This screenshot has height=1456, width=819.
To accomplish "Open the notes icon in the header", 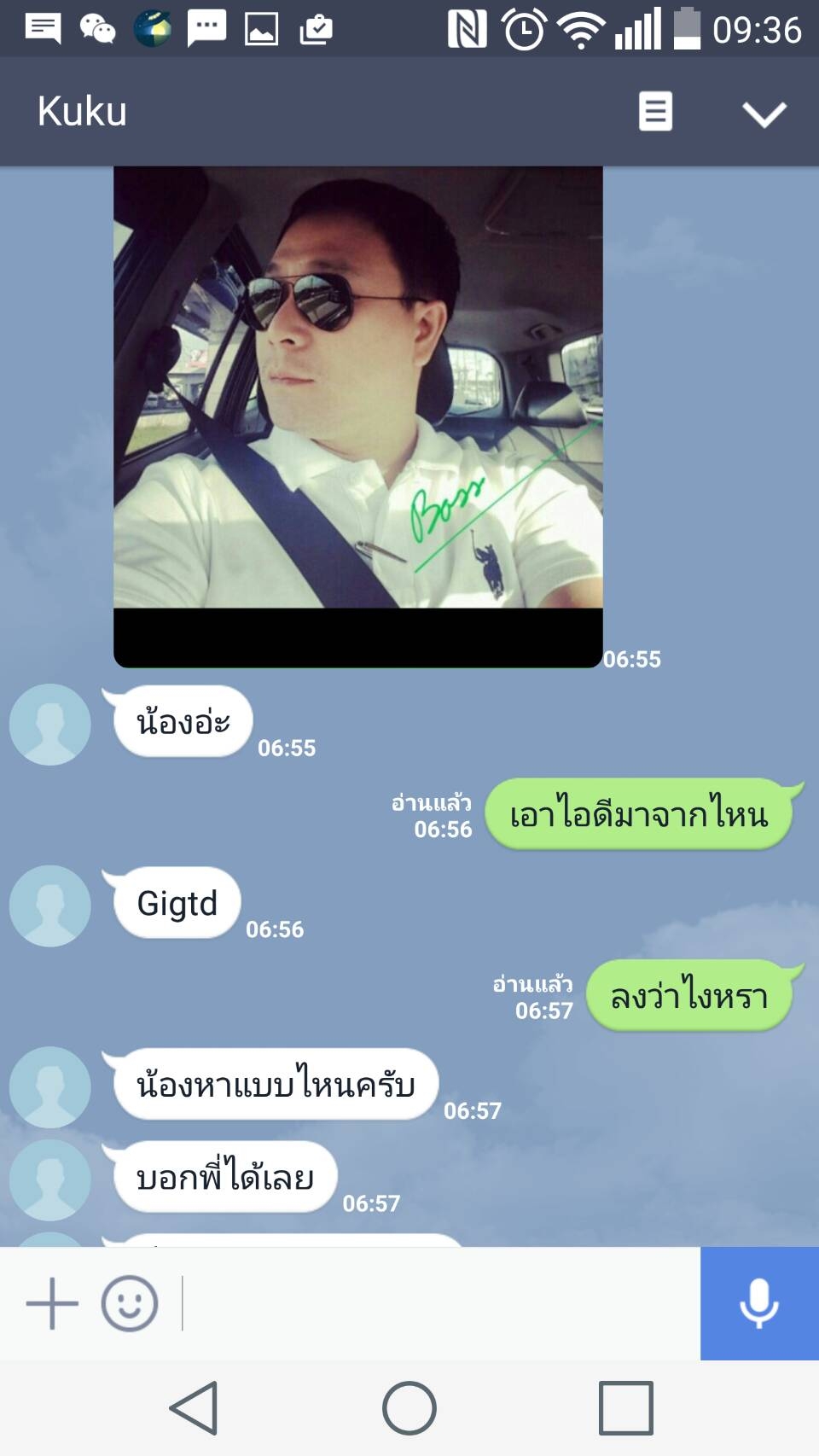I will click(655, 112).
